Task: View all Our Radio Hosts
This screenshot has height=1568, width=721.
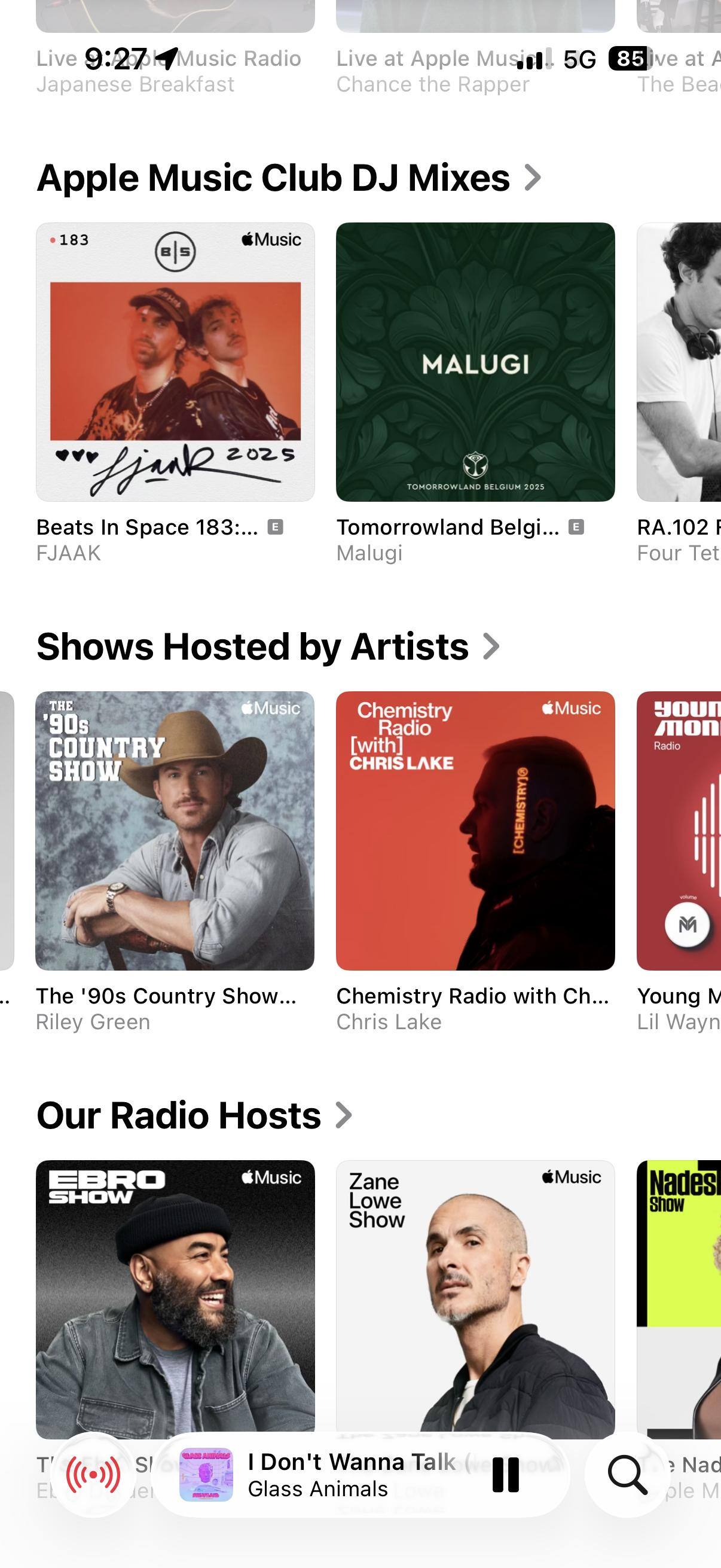Action: point(194,1116)
